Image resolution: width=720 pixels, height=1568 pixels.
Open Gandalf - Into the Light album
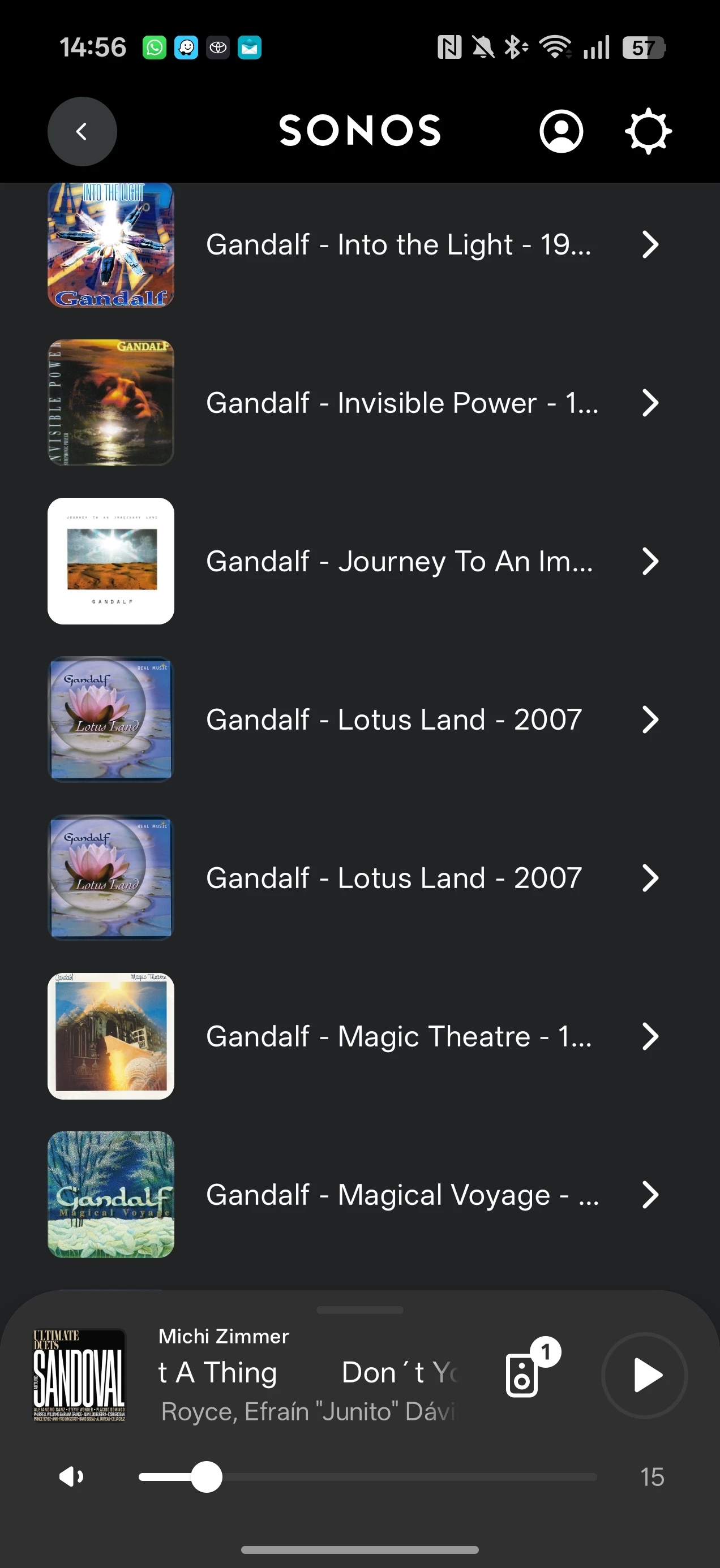398,245
